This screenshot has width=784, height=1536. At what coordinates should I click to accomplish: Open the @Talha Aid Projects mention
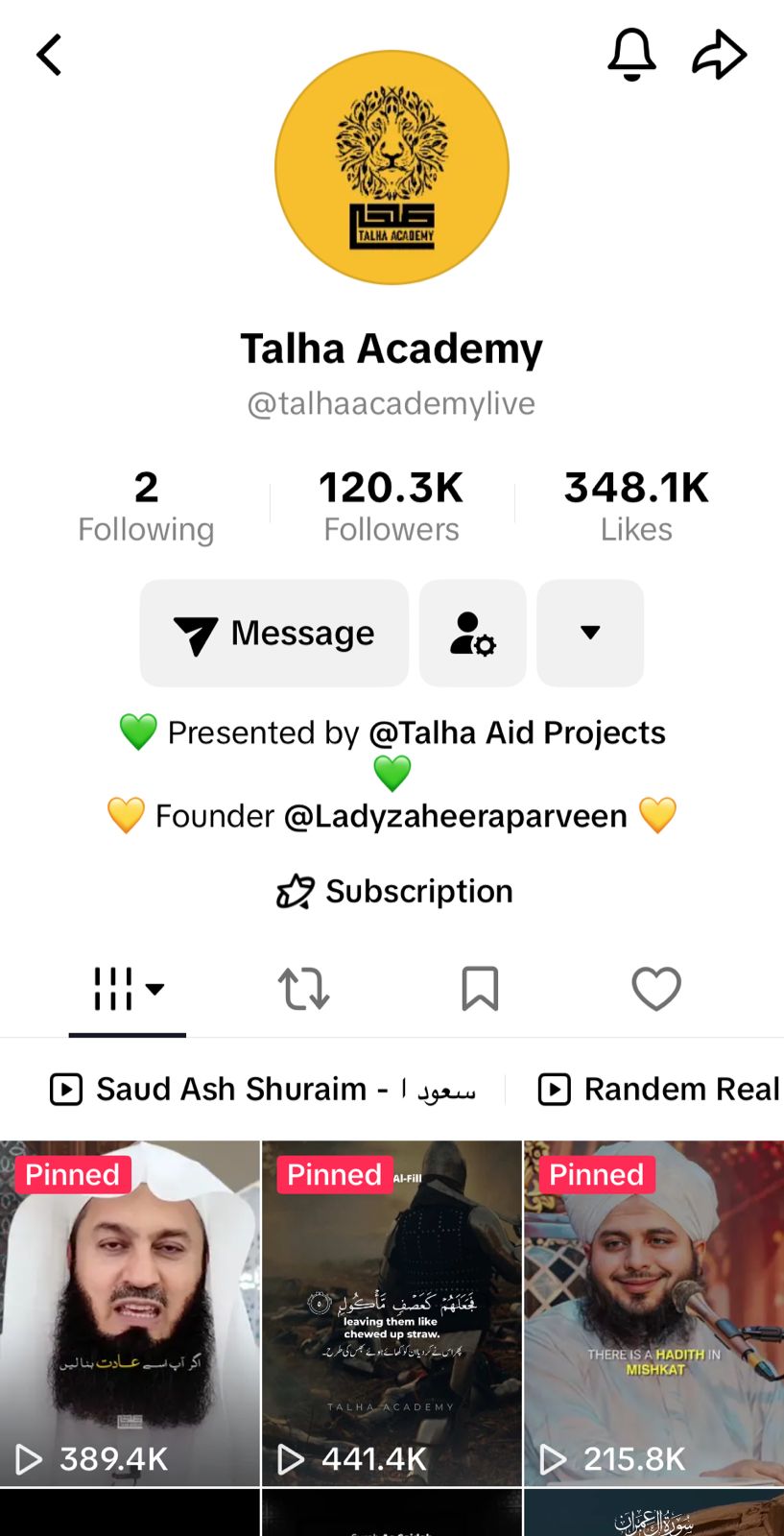pyautogui.click(x=517, y=732)
